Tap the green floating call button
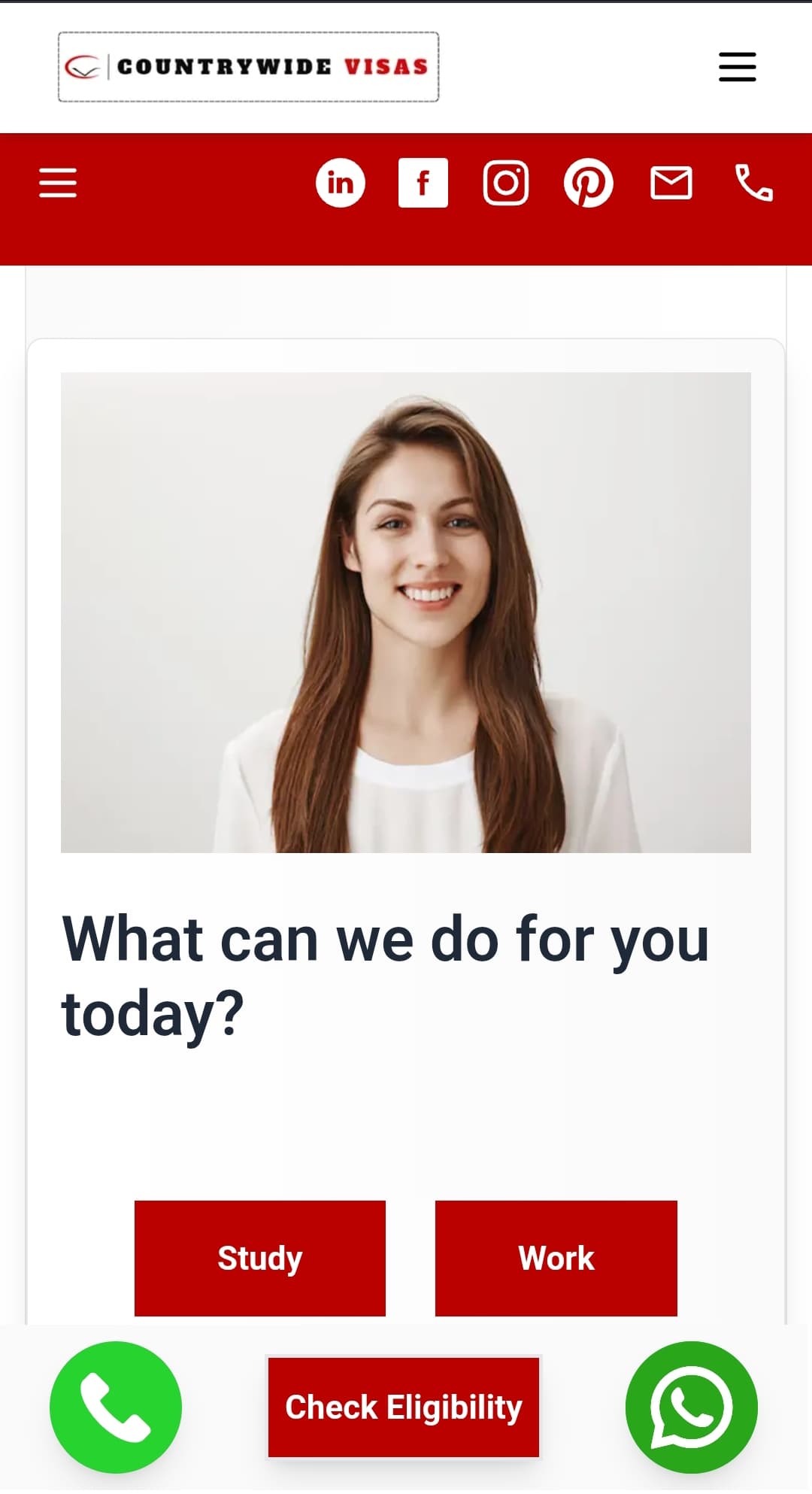 coord(116,1407)
